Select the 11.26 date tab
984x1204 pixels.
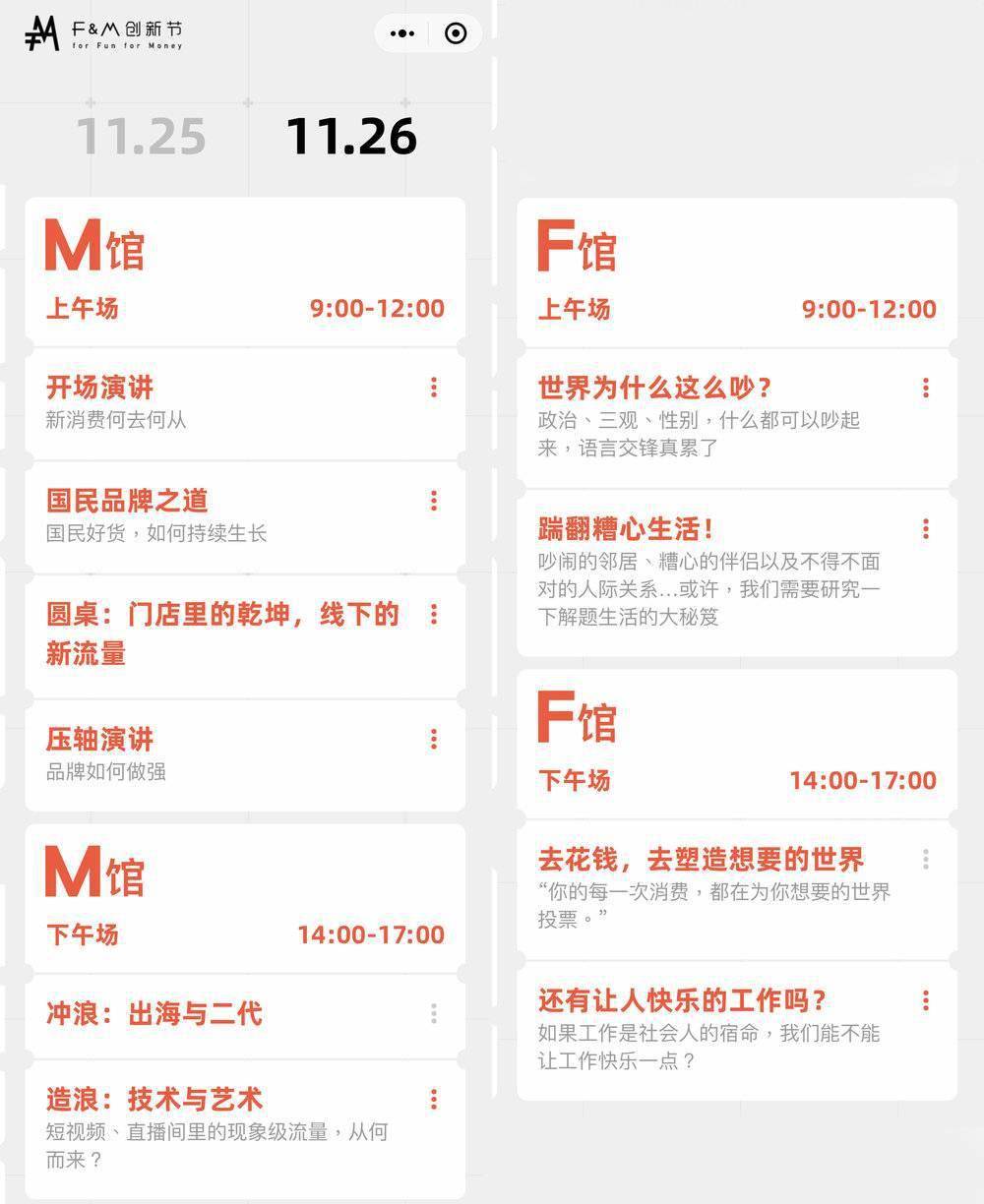[x=351, y=137]
